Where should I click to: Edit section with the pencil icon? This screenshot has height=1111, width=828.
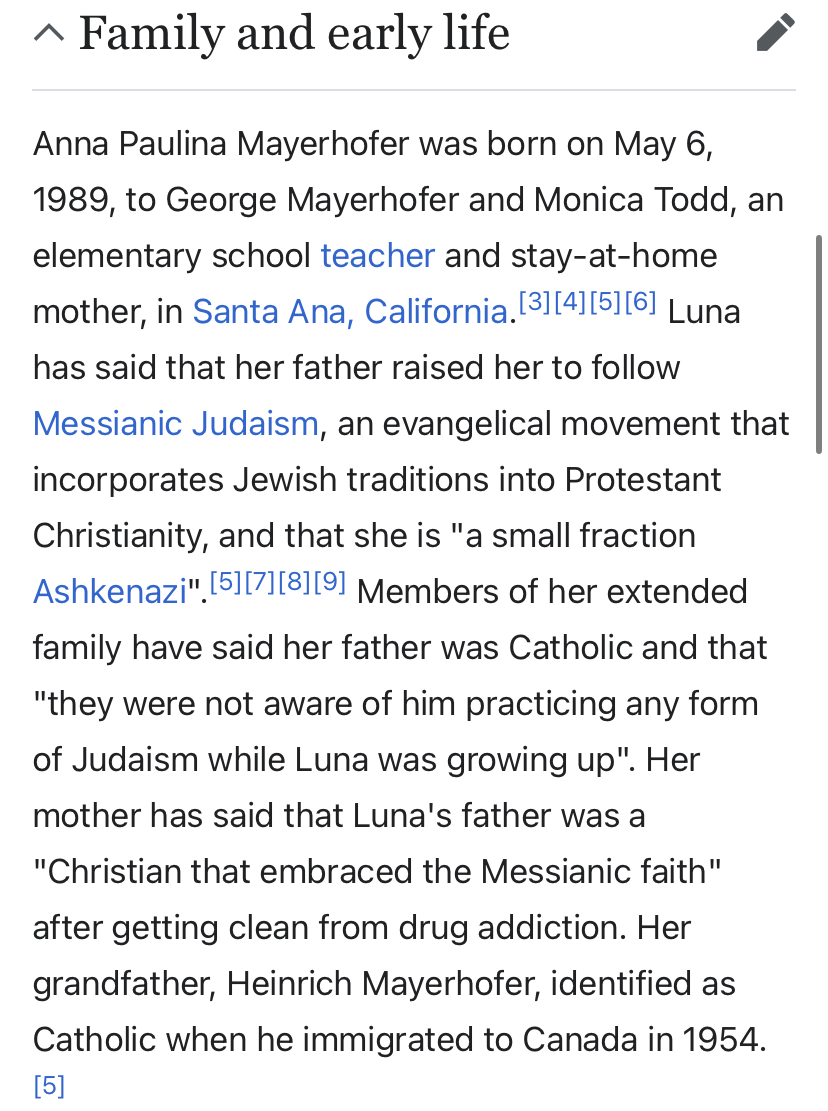(775, 33)
